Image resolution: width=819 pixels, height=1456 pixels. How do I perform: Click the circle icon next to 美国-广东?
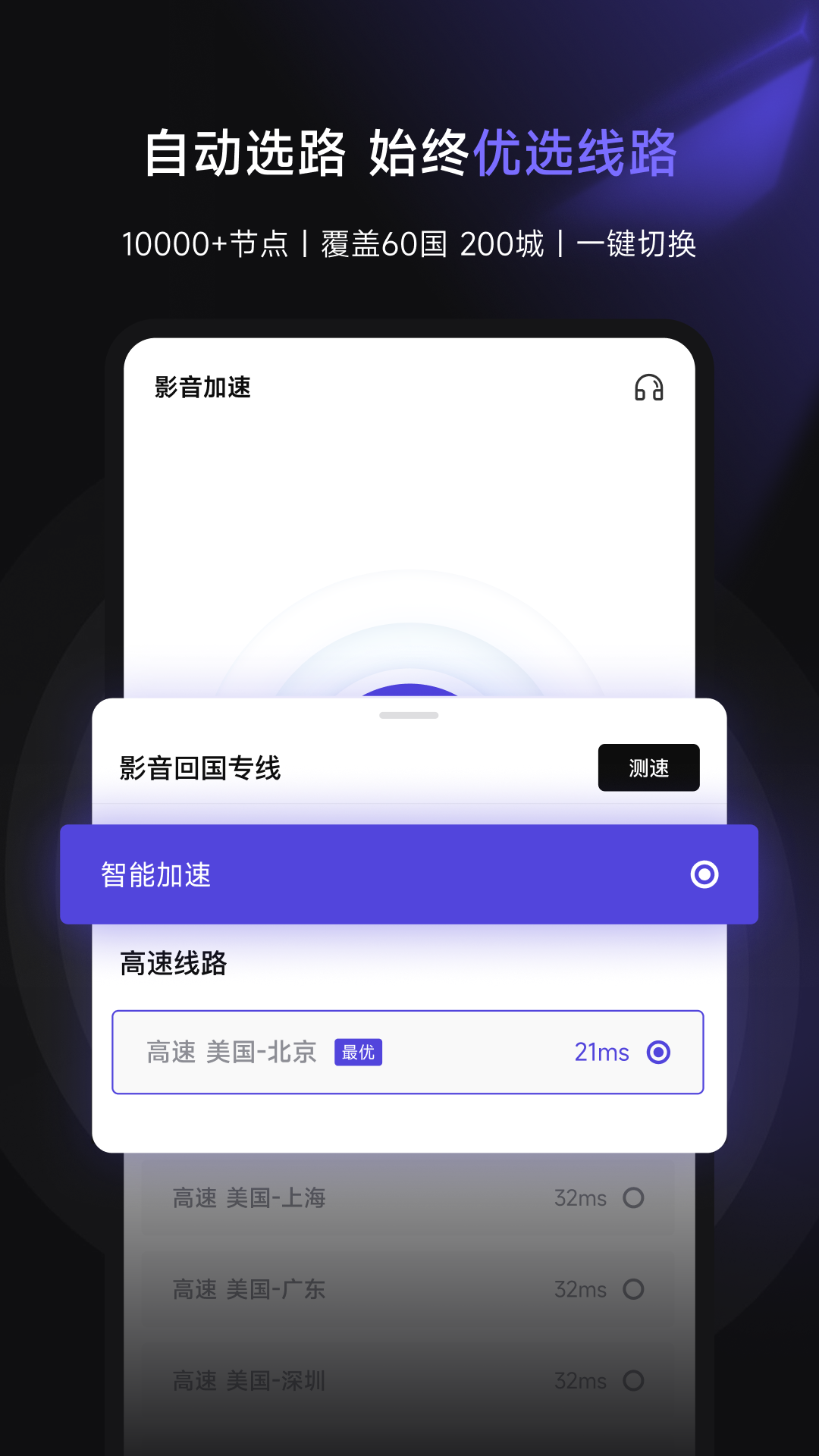point(634,1289)
